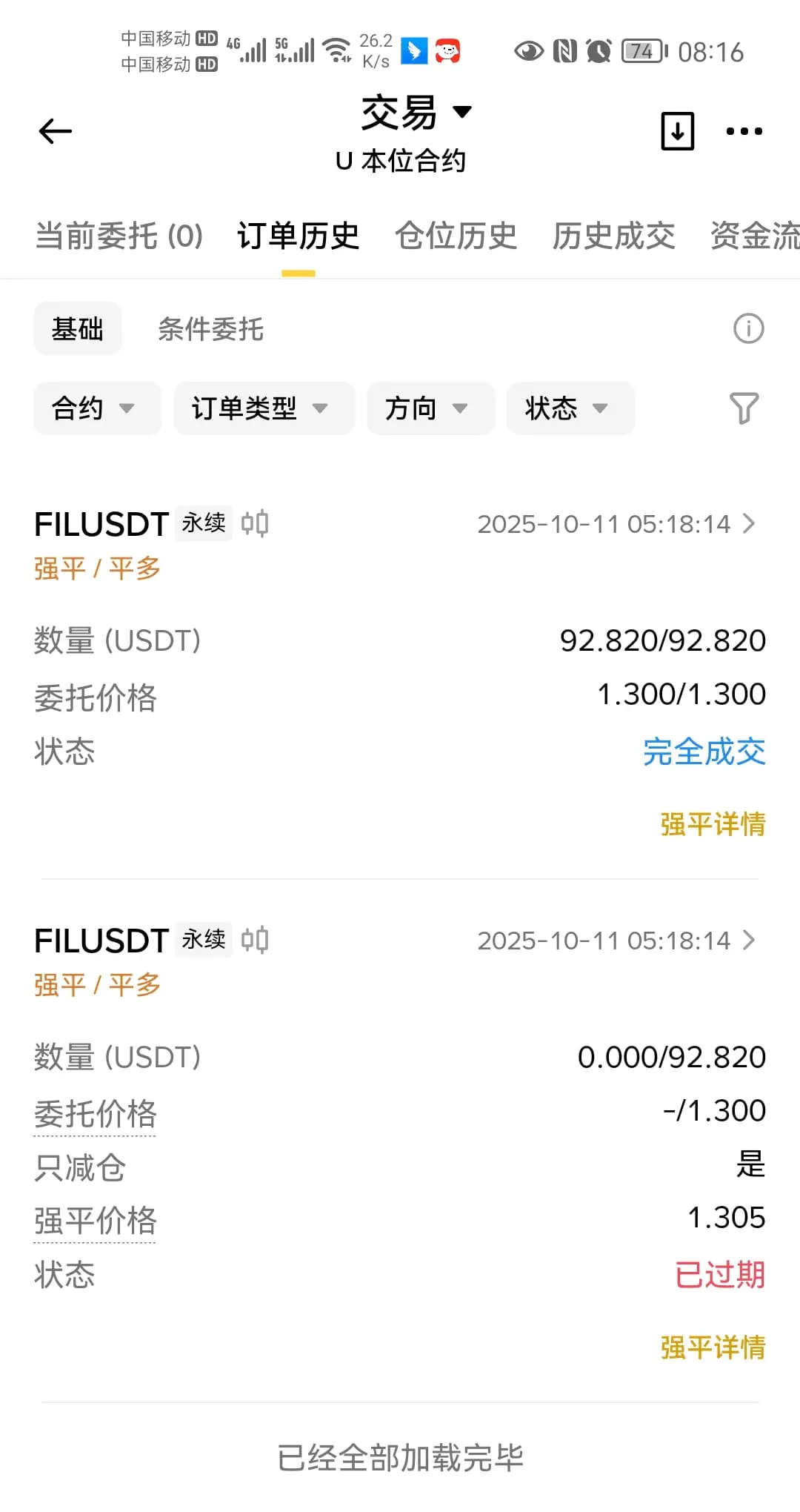Select the 条件委托 segment
The height and width of the screenshot is (1512, 800).
coord(211,329)
